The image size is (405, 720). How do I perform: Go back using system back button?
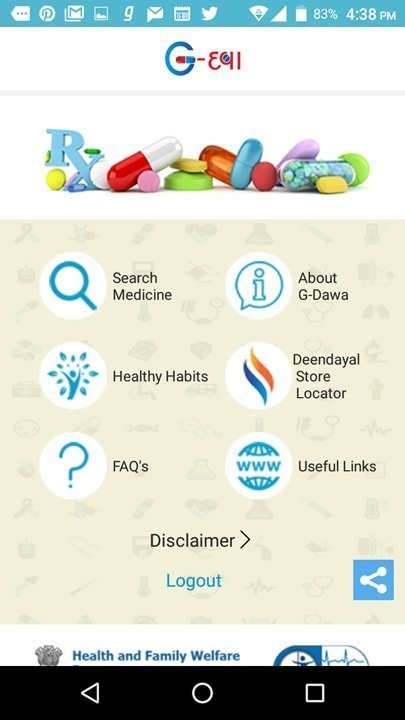pyautogui.click(x=90, y=693)
